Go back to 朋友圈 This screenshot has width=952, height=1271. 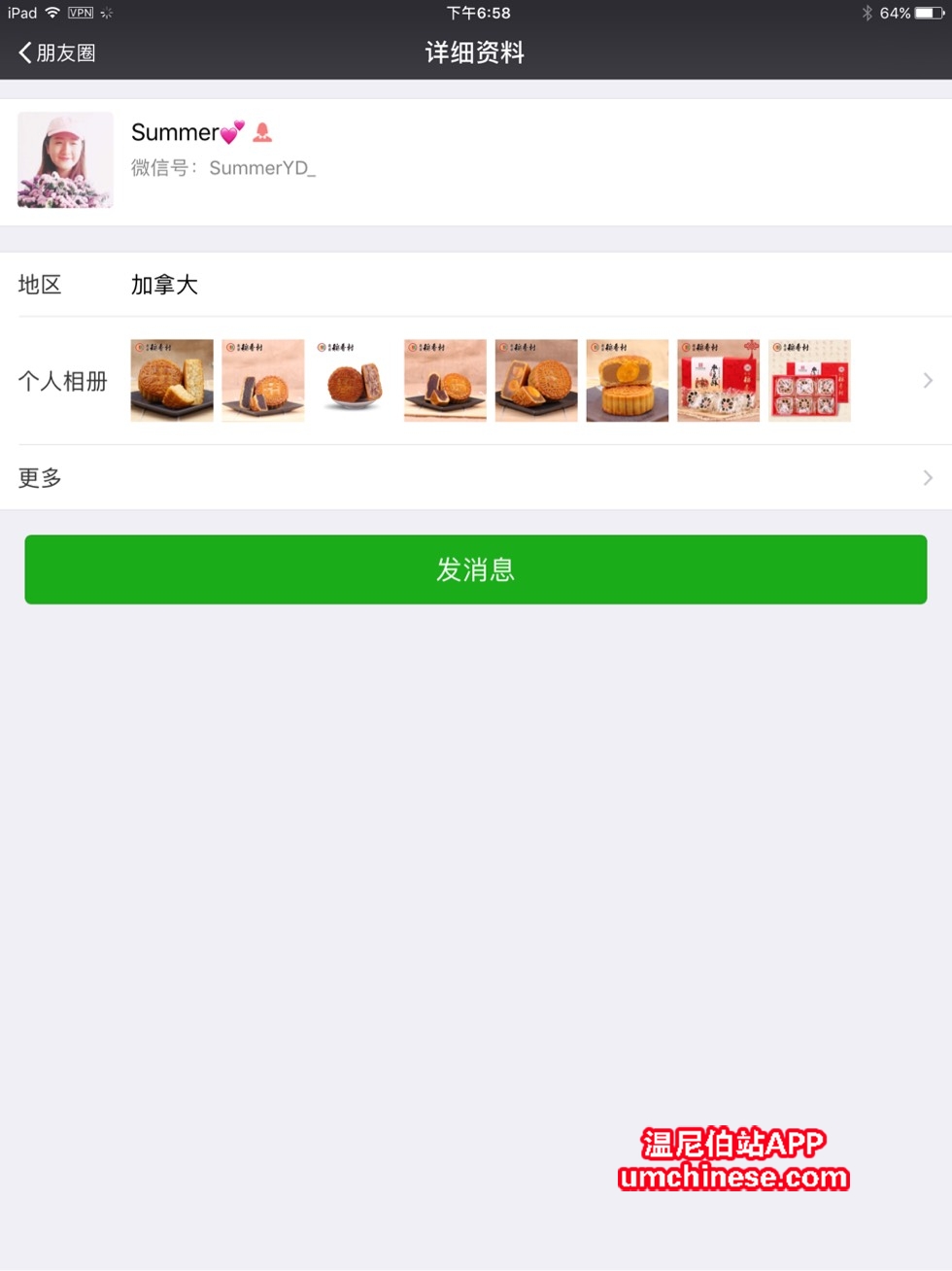[56, 52]
